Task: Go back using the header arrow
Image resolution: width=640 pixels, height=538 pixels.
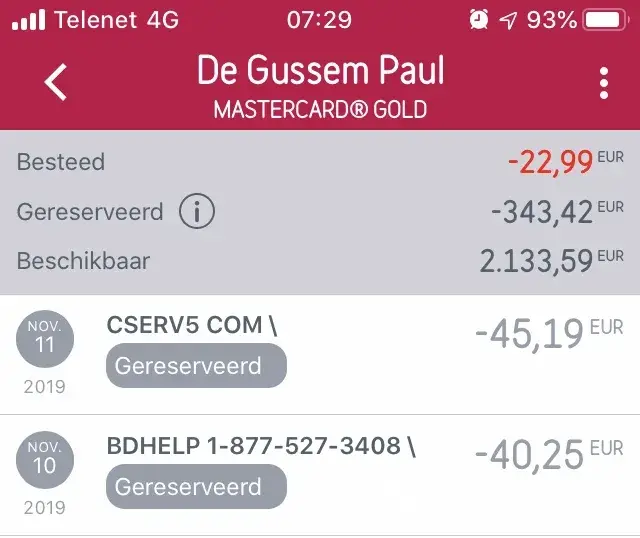Action: pos(56,83)
